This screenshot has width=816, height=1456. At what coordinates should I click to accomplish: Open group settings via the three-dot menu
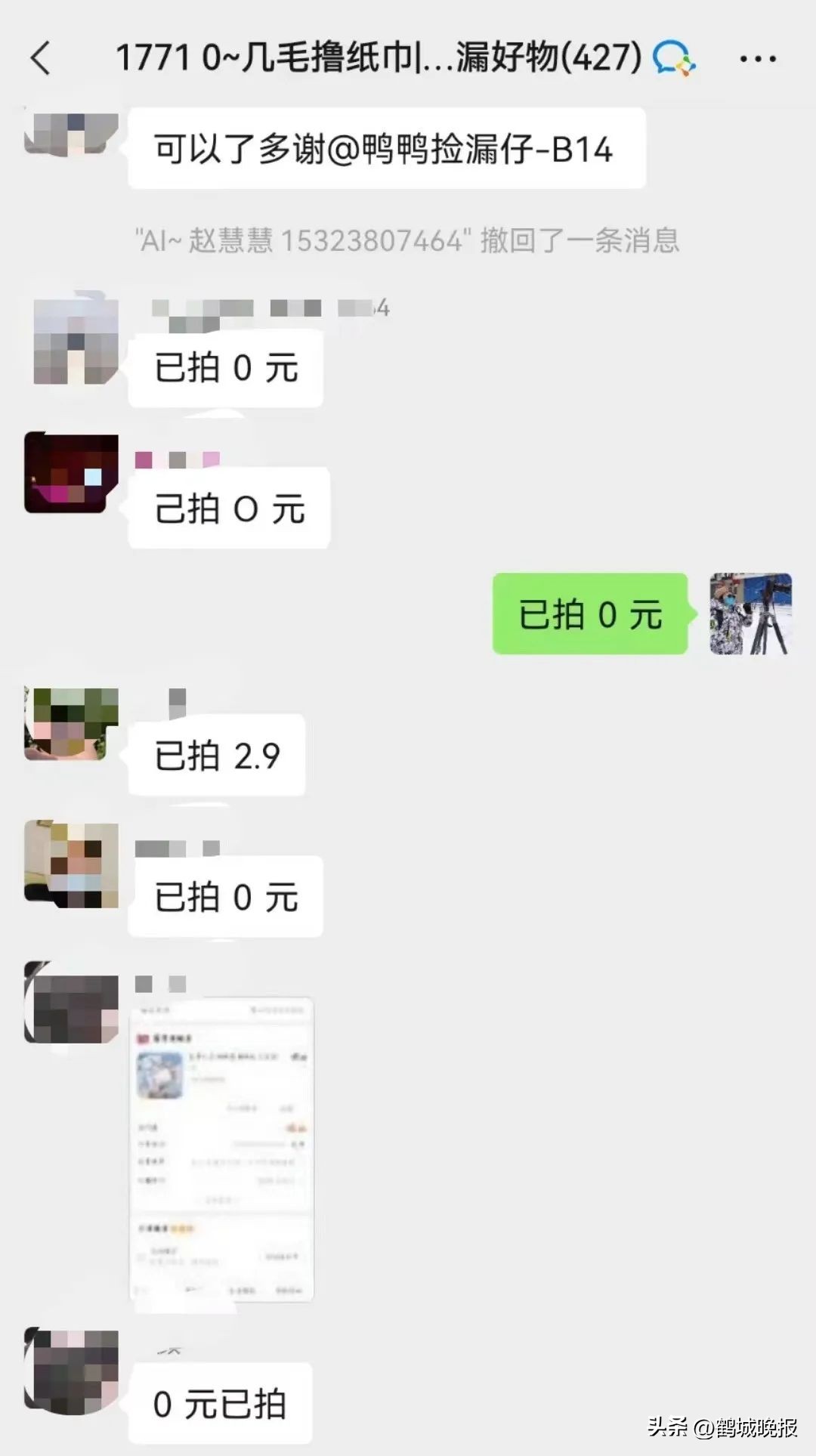[x=759, y=58]
